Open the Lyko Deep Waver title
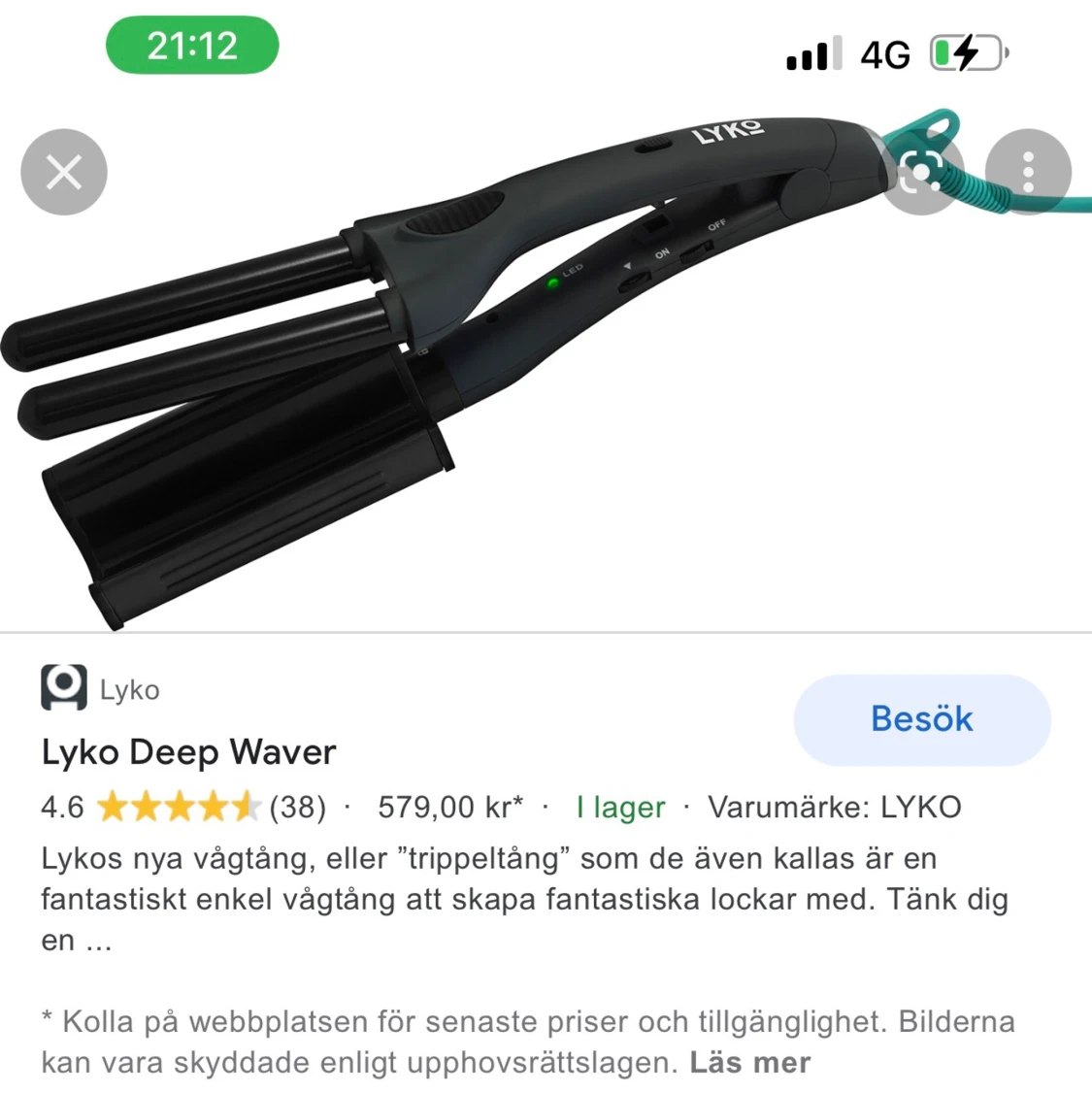Image resolution: width=1092 pixels, height=1093 pixels. pyautogui.click(x=188, y=752)
